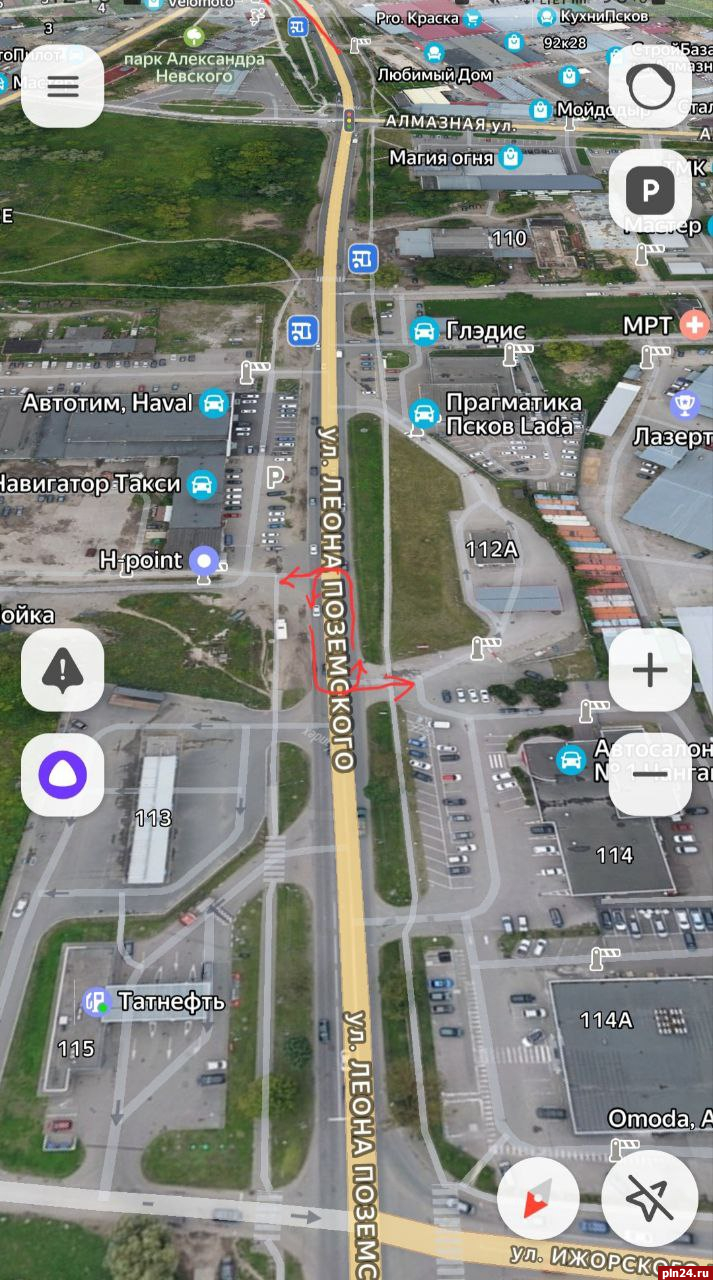Open the МРТ medical marker
The height and width of the screenshot is (1280, 713).
693,325
